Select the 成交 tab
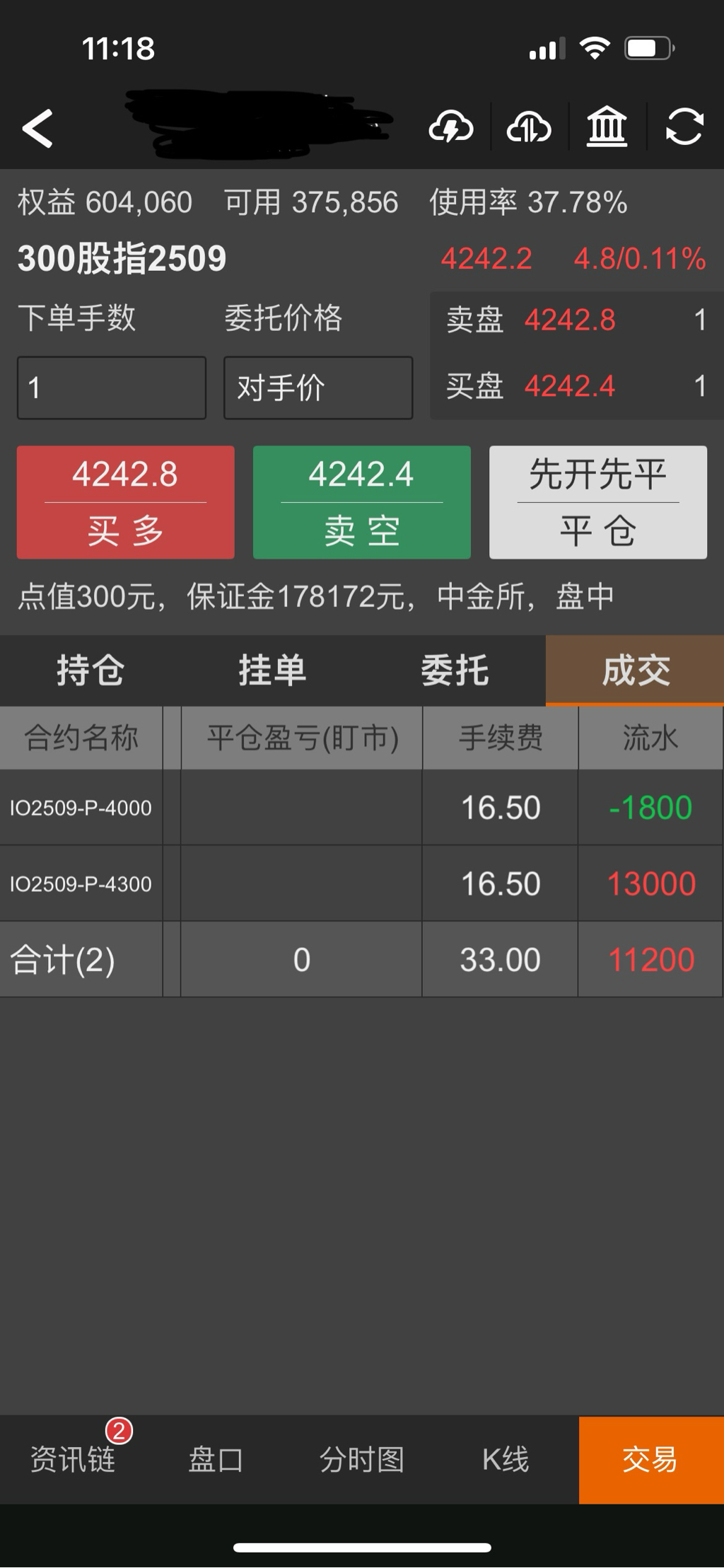724x1568 pixels. click(x=635, y=670)
